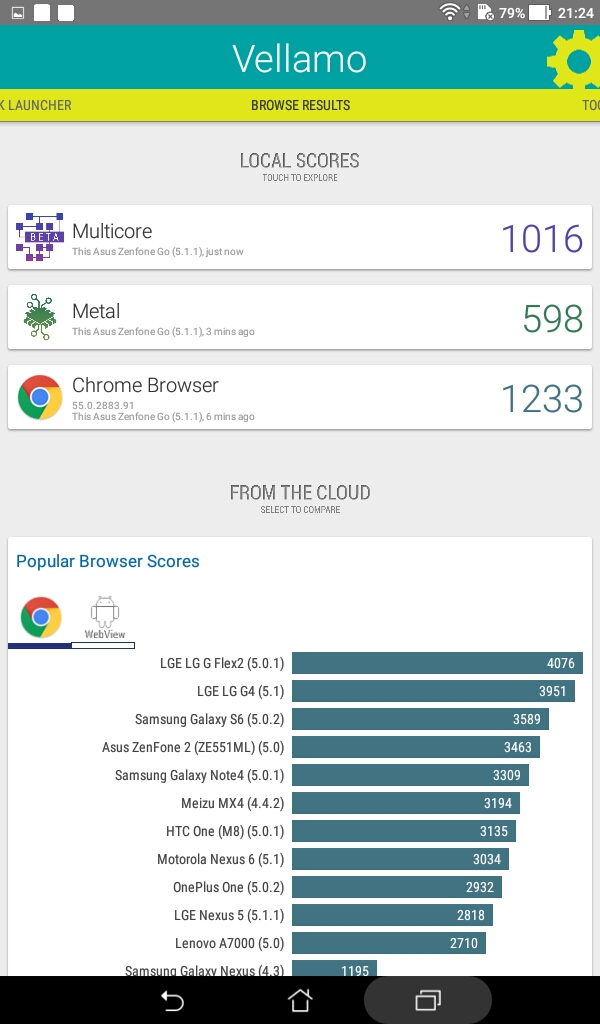
Task: Go back using the system back button
Action: (172, 1000)
